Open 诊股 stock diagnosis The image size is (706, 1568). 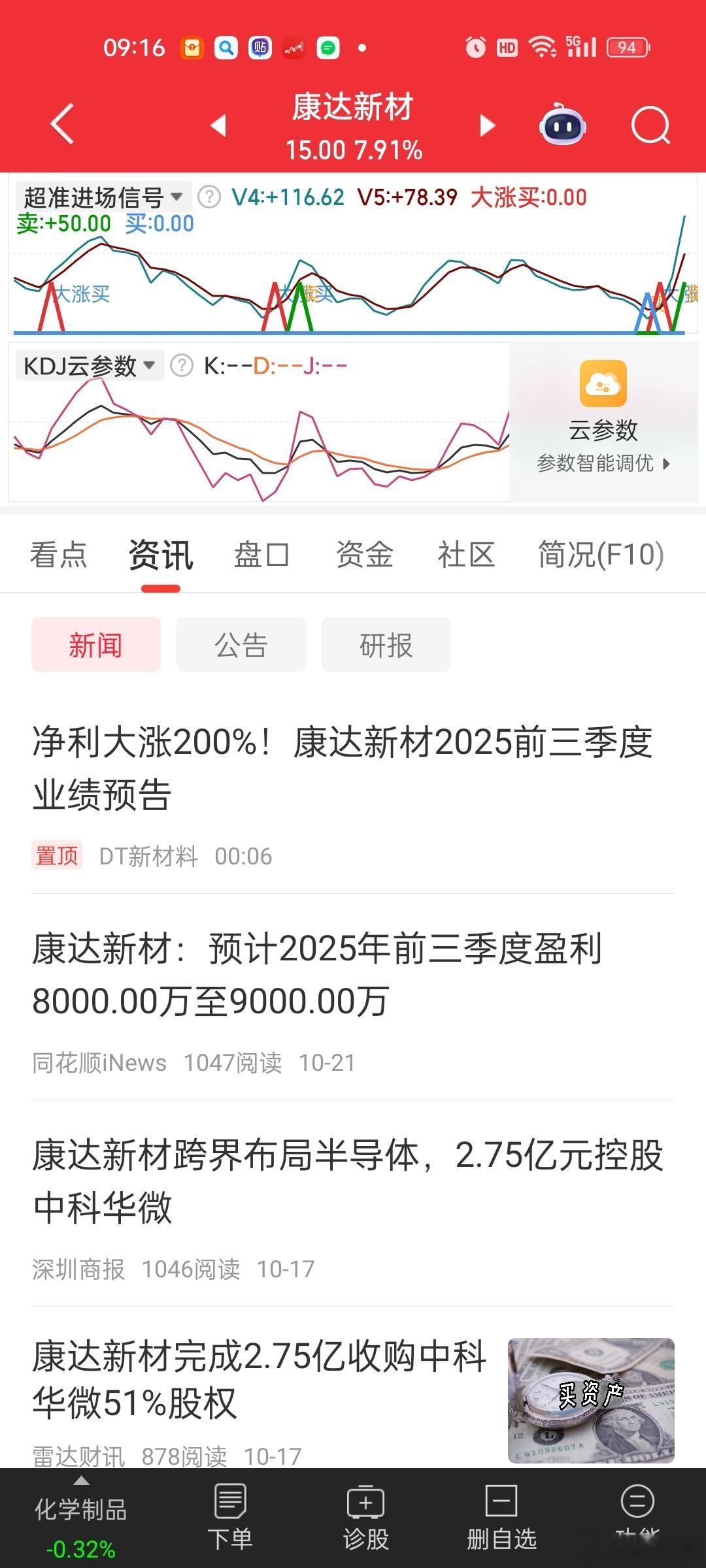pyautogui.click(x=366, y=1518)
